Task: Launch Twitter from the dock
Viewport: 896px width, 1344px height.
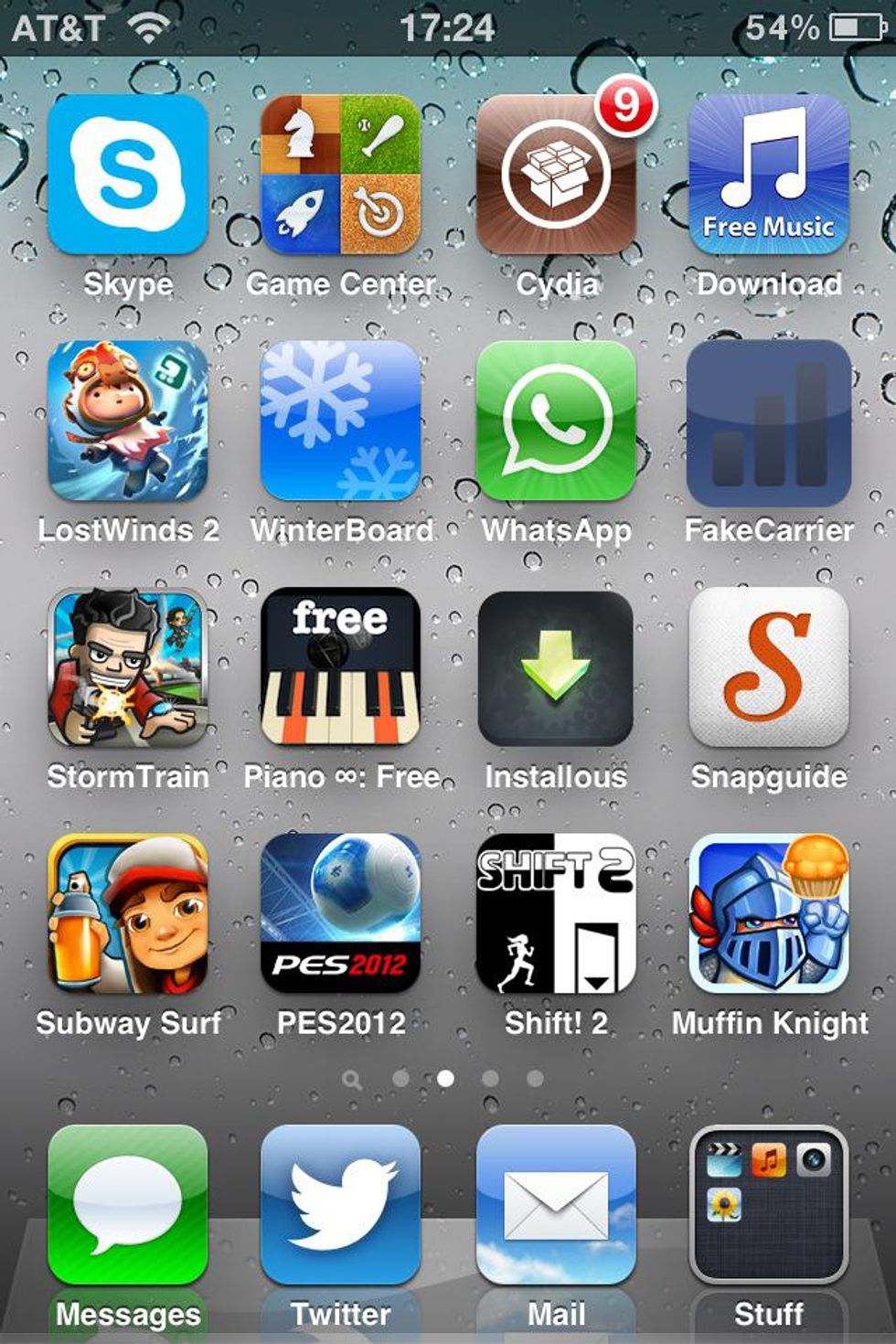Action: click(340, 1205)
